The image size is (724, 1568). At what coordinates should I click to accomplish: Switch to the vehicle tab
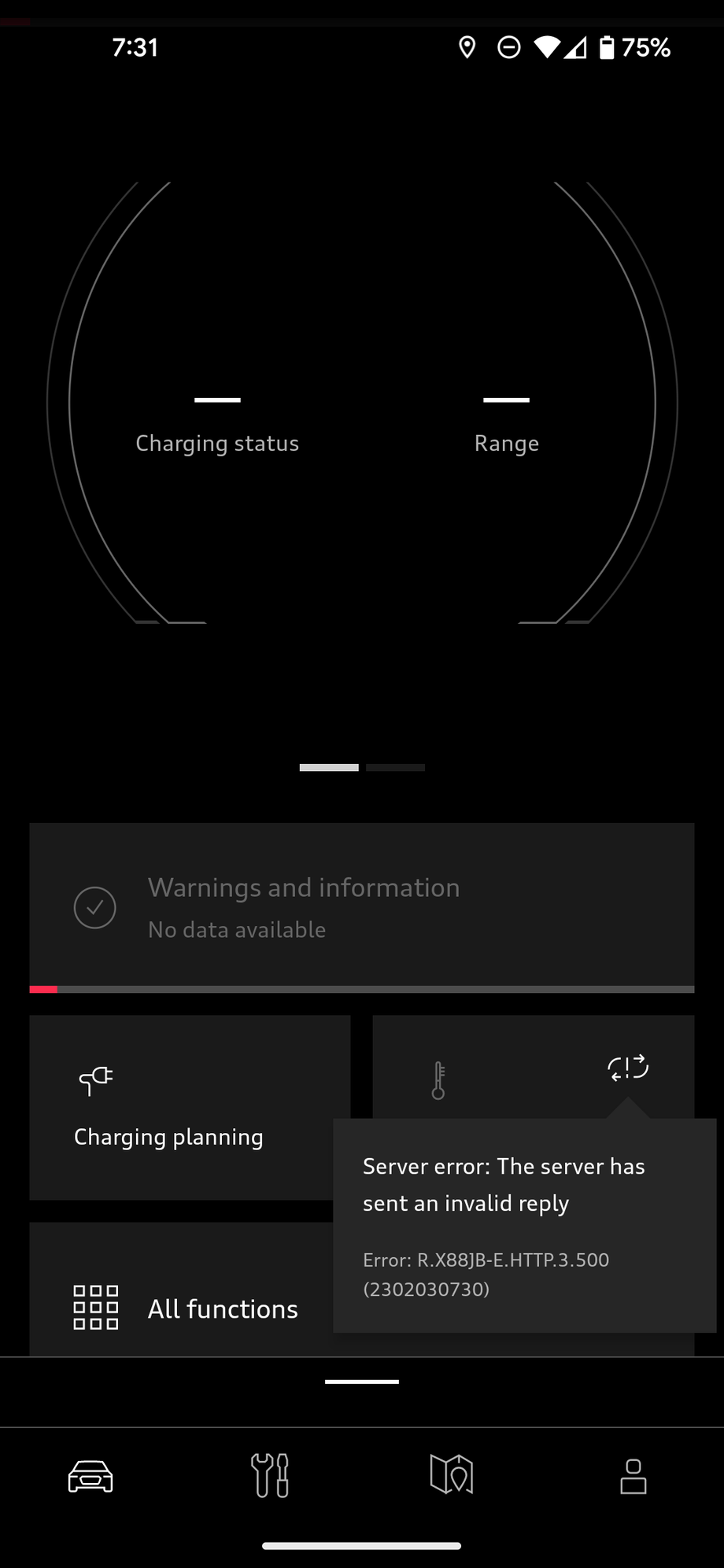tap(90, 1476)
